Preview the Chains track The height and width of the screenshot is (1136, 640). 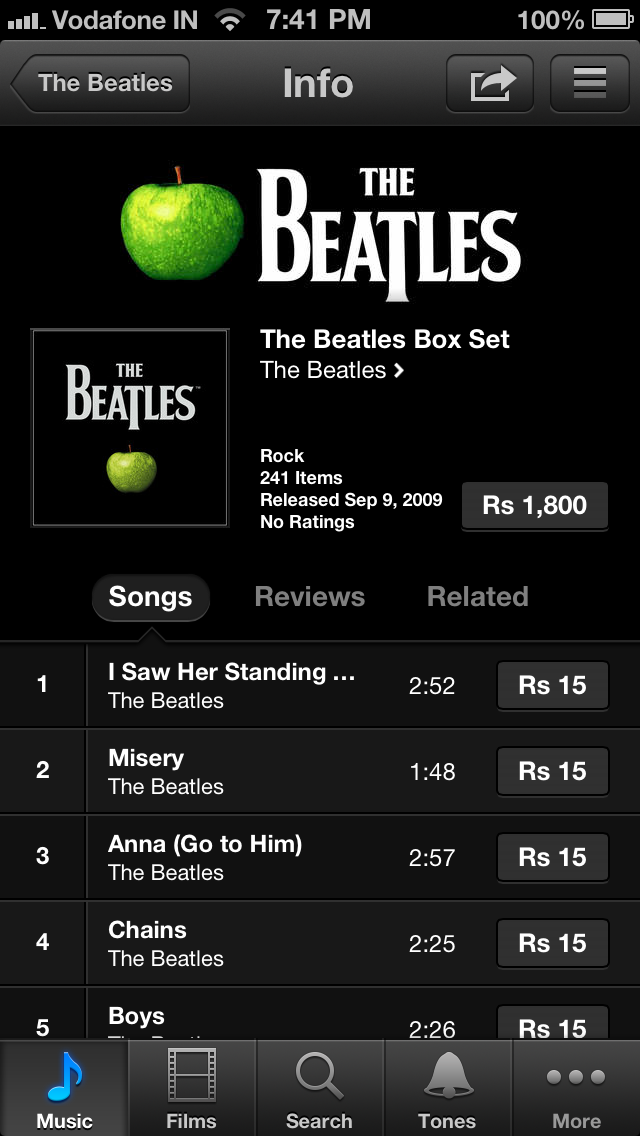point(320,943)
